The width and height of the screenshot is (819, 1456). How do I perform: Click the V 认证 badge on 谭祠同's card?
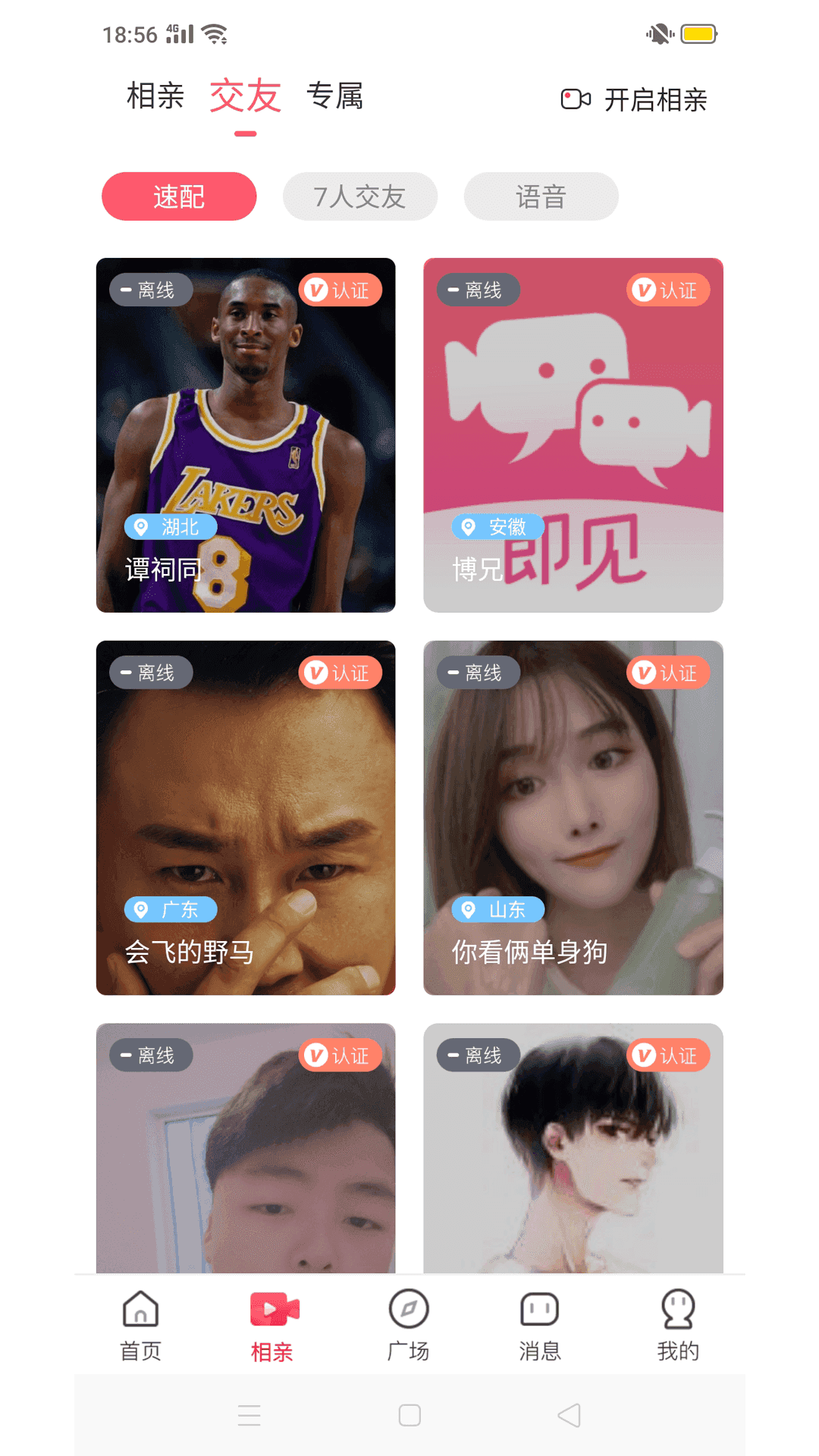click(340, 290)
